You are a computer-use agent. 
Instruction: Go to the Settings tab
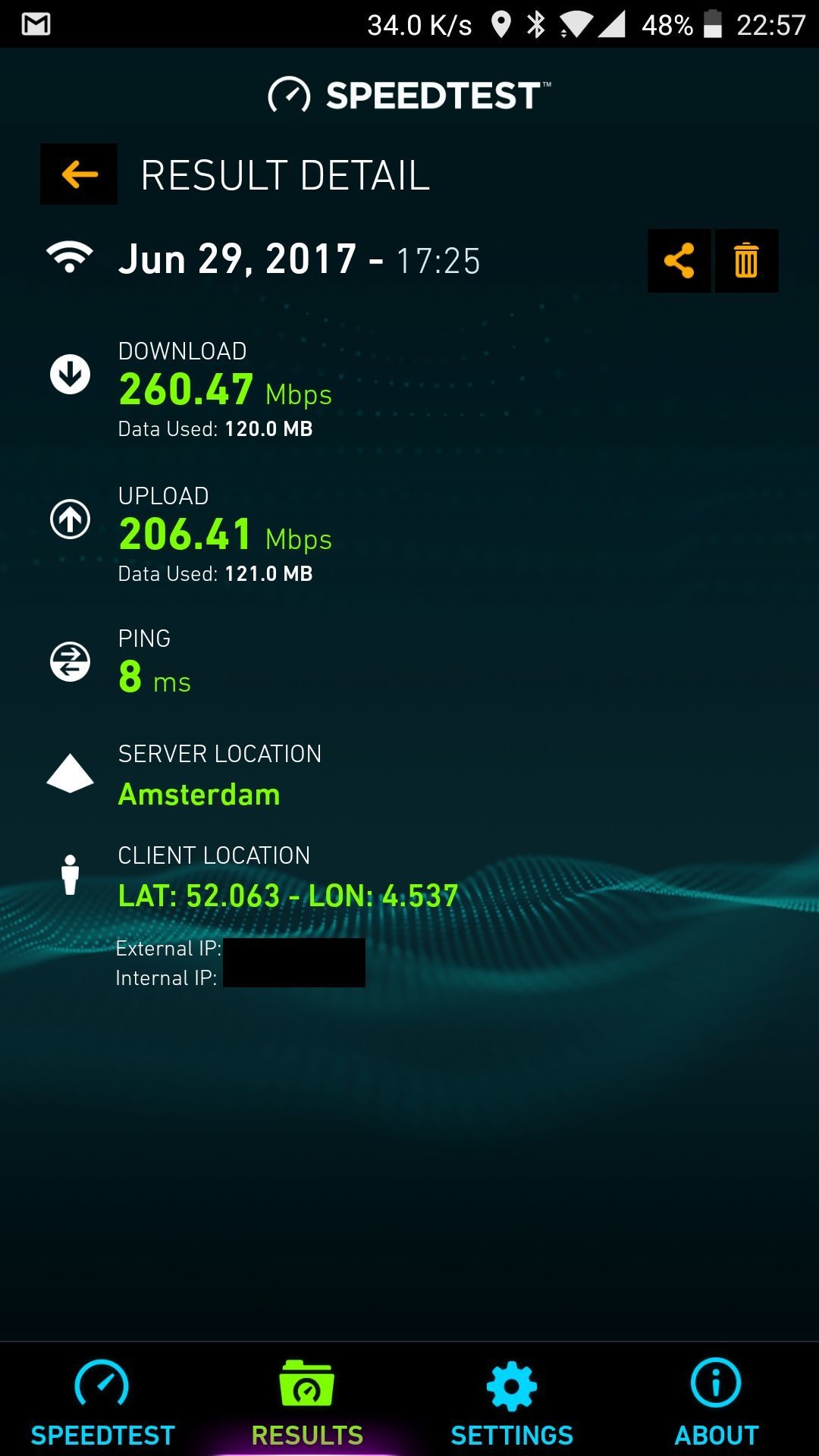(512, 1403)
